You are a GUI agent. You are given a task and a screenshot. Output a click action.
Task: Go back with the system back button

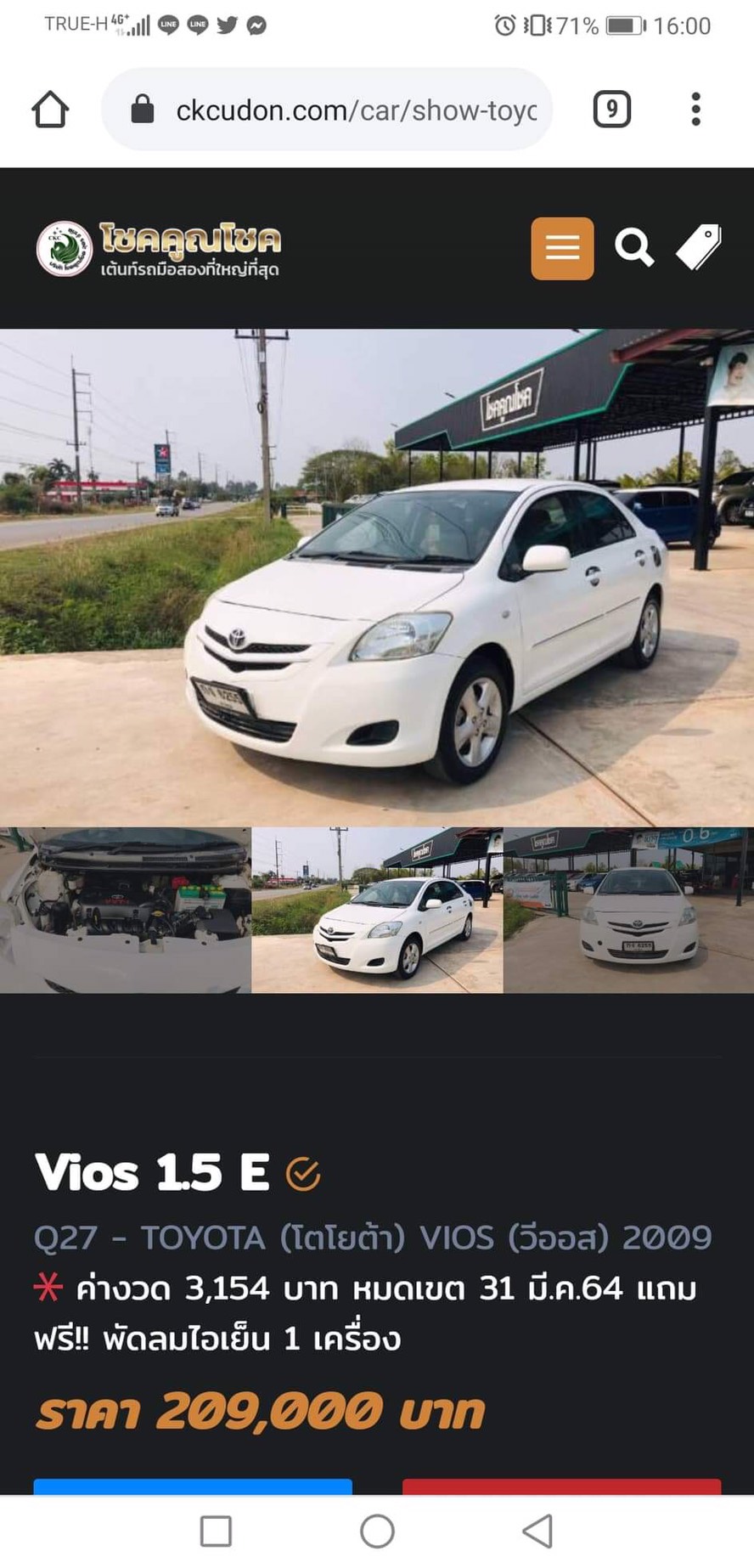tap(537, 1531)
